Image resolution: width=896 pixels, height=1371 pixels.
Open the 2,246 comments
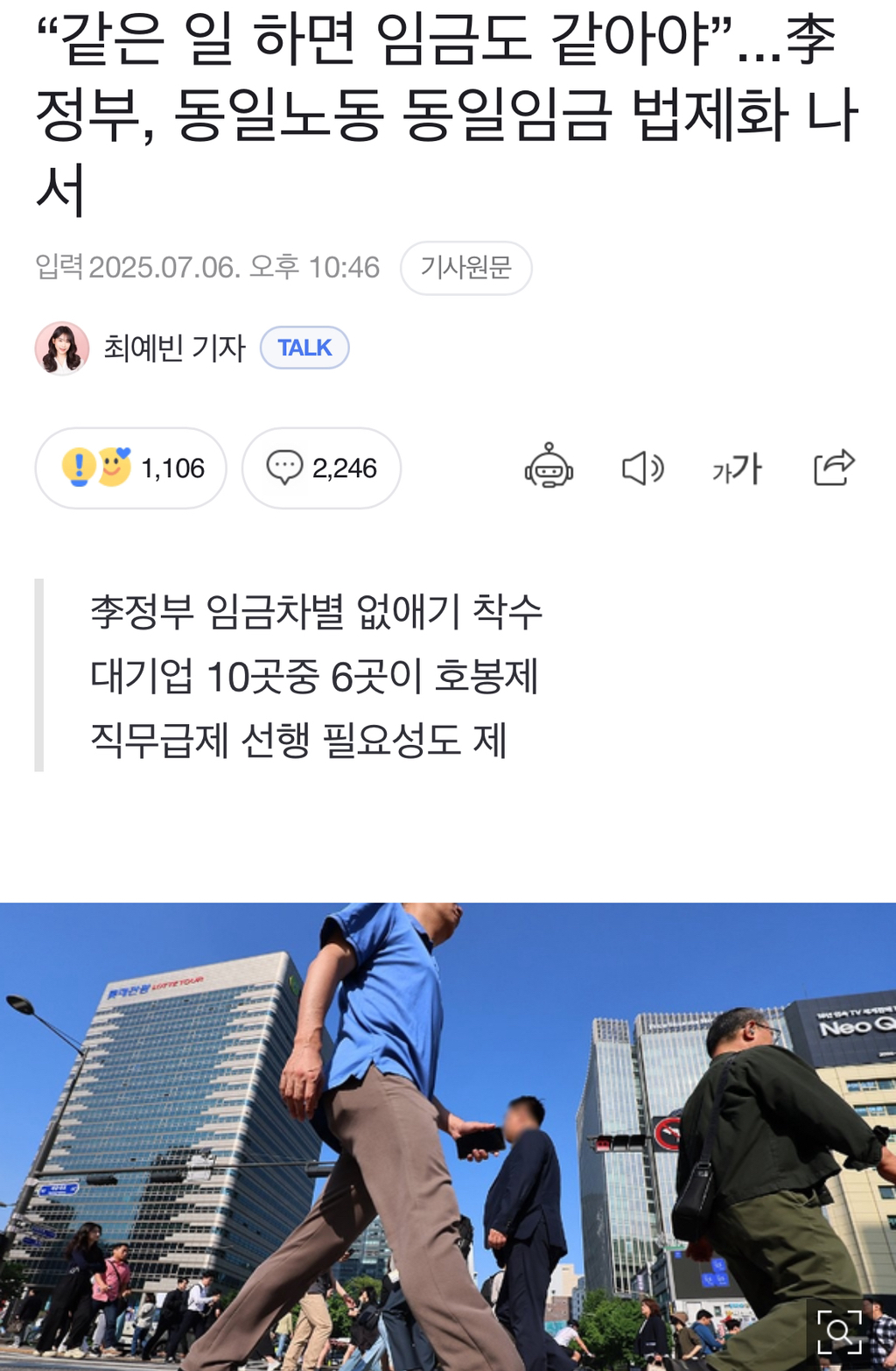pyautogui.click(x=321, y=468)
